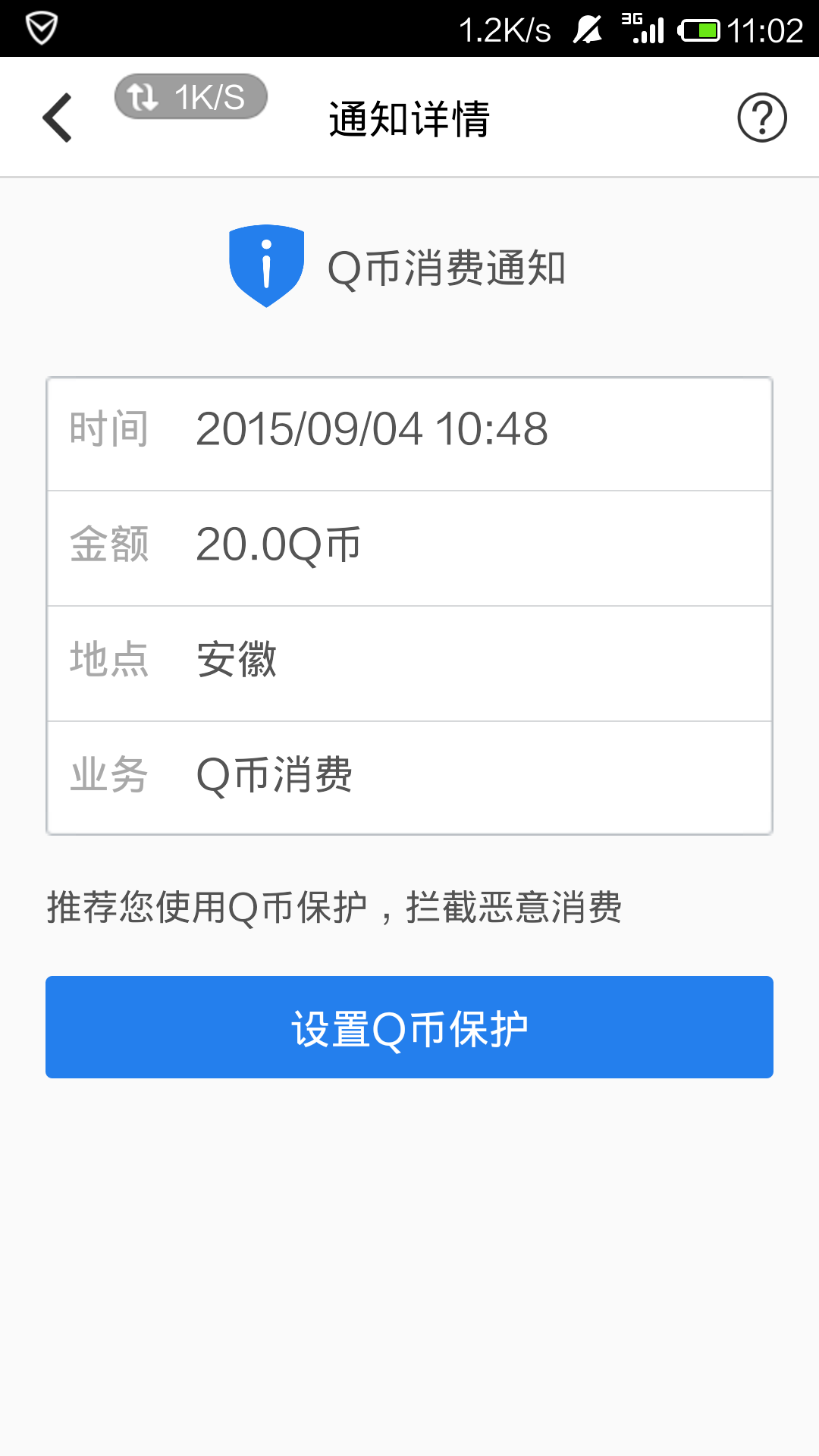Go back from the notification details
The width and height of the screenshot is (819, 1456).
(x=58, y=118)
